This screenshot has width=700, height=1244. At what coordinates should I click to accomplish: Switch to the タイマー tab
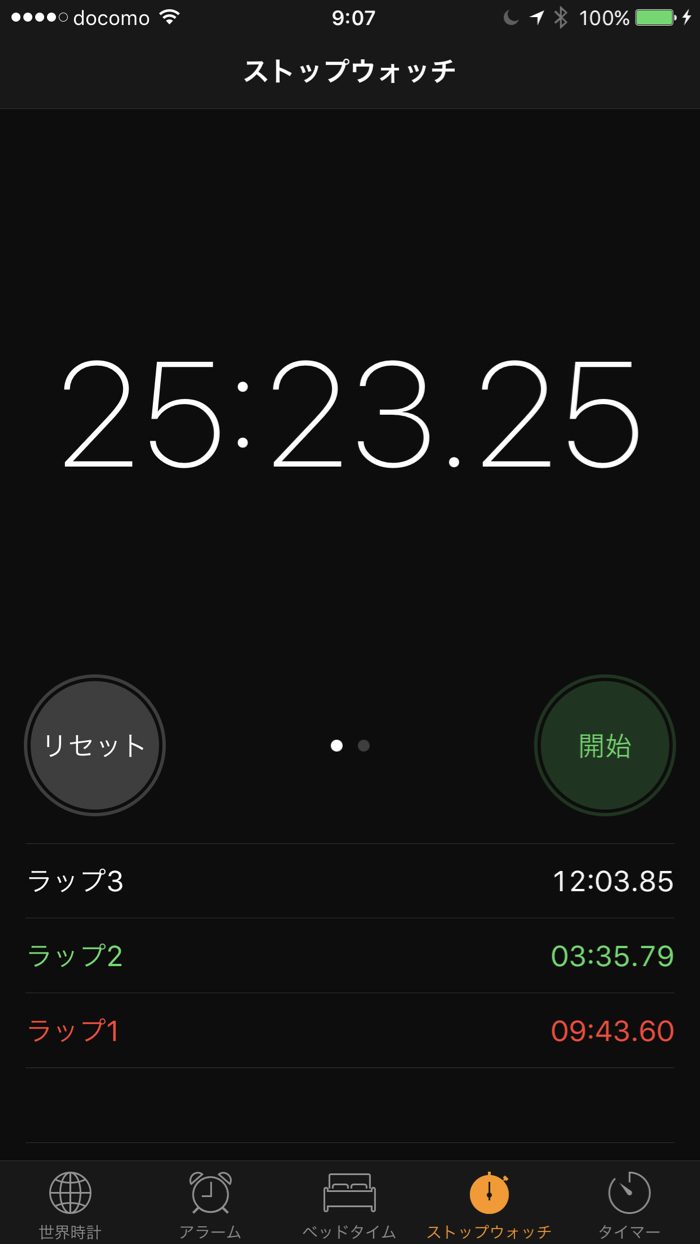[629, 1203]
